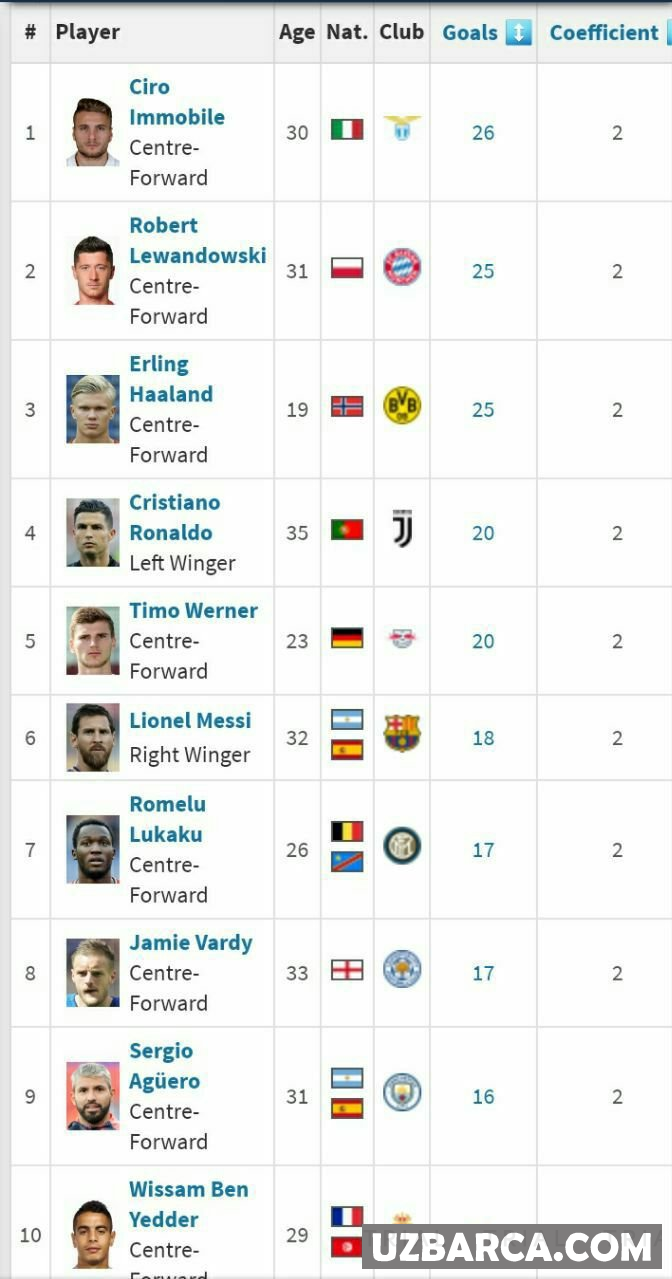Open Immobile's 26 goals detail link
672x1279 pixels.
tap(483, 133)
